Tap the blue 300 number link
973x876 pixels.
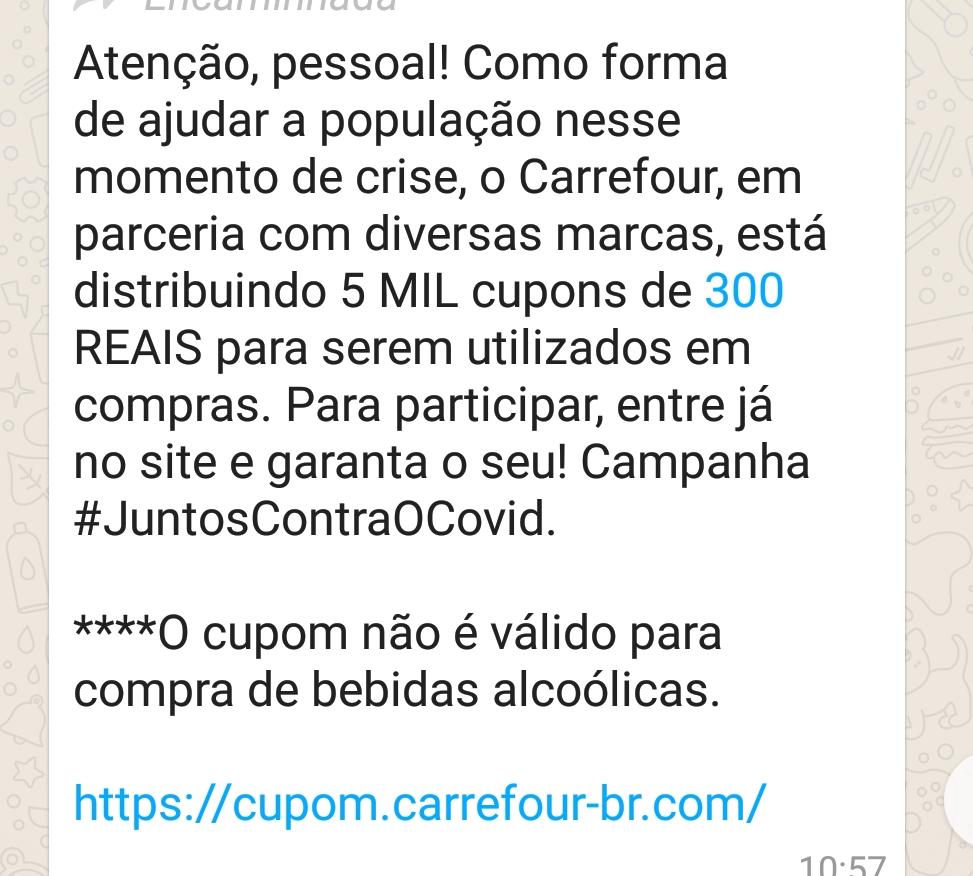tap(744, 292)
